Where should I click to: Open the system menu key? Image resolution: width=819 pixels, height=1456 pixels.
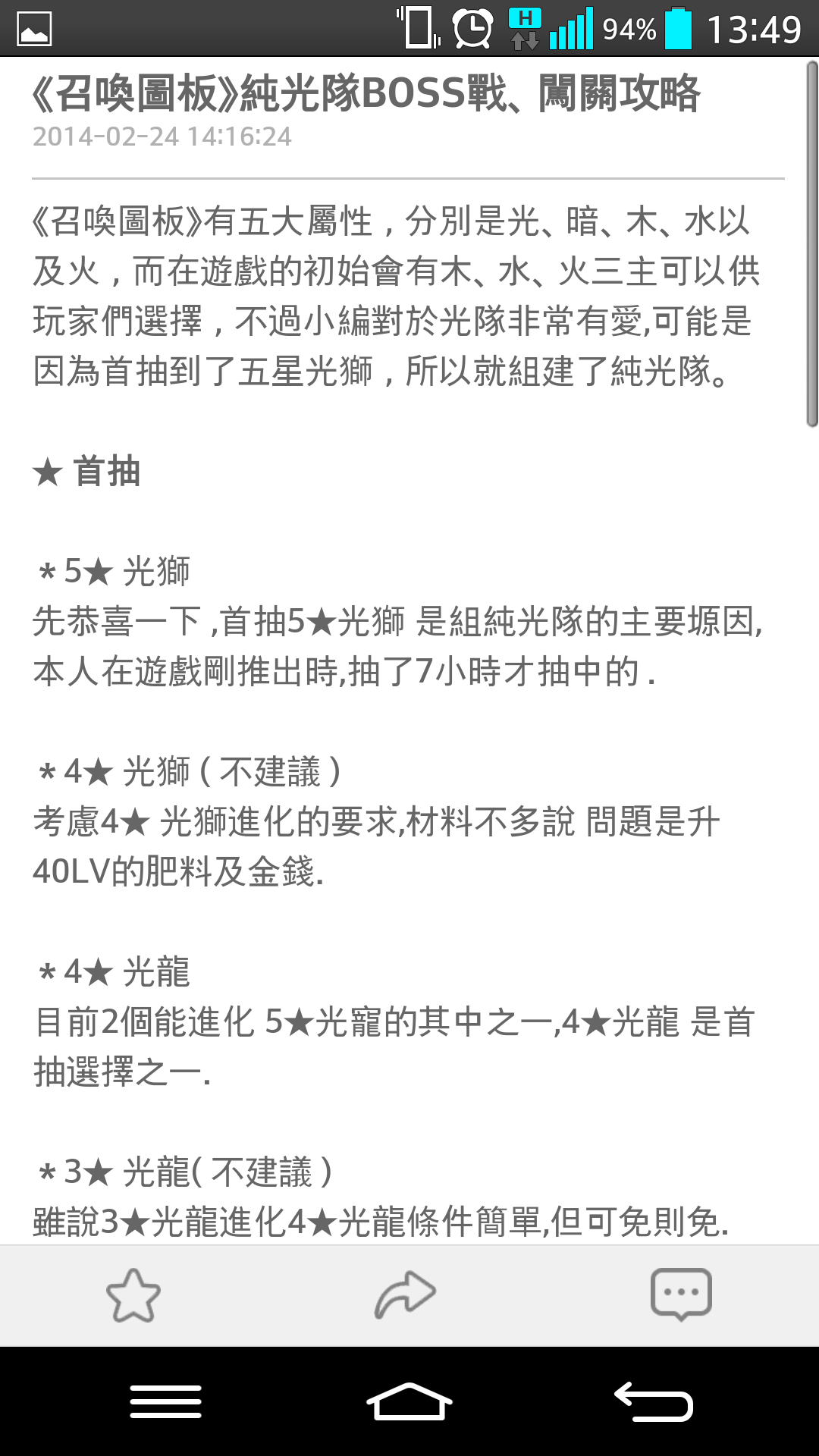coord(165,1401)
